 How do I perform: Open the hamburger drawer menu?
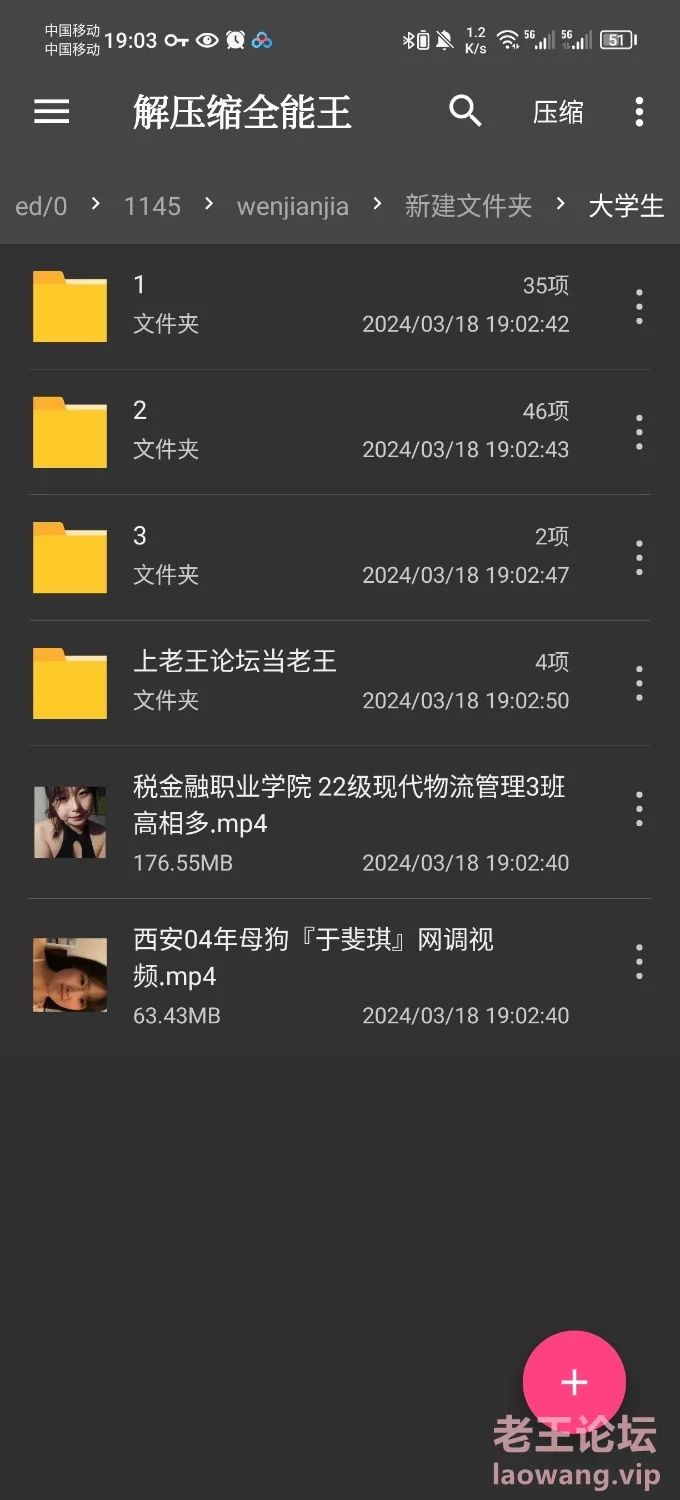(x=52, y=112)
